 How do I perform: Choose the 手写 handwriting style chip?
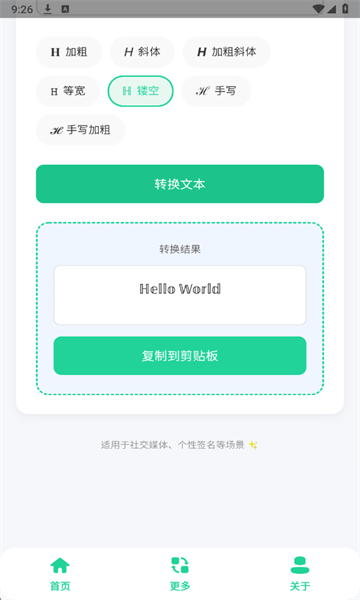click(x=216, y=91)
